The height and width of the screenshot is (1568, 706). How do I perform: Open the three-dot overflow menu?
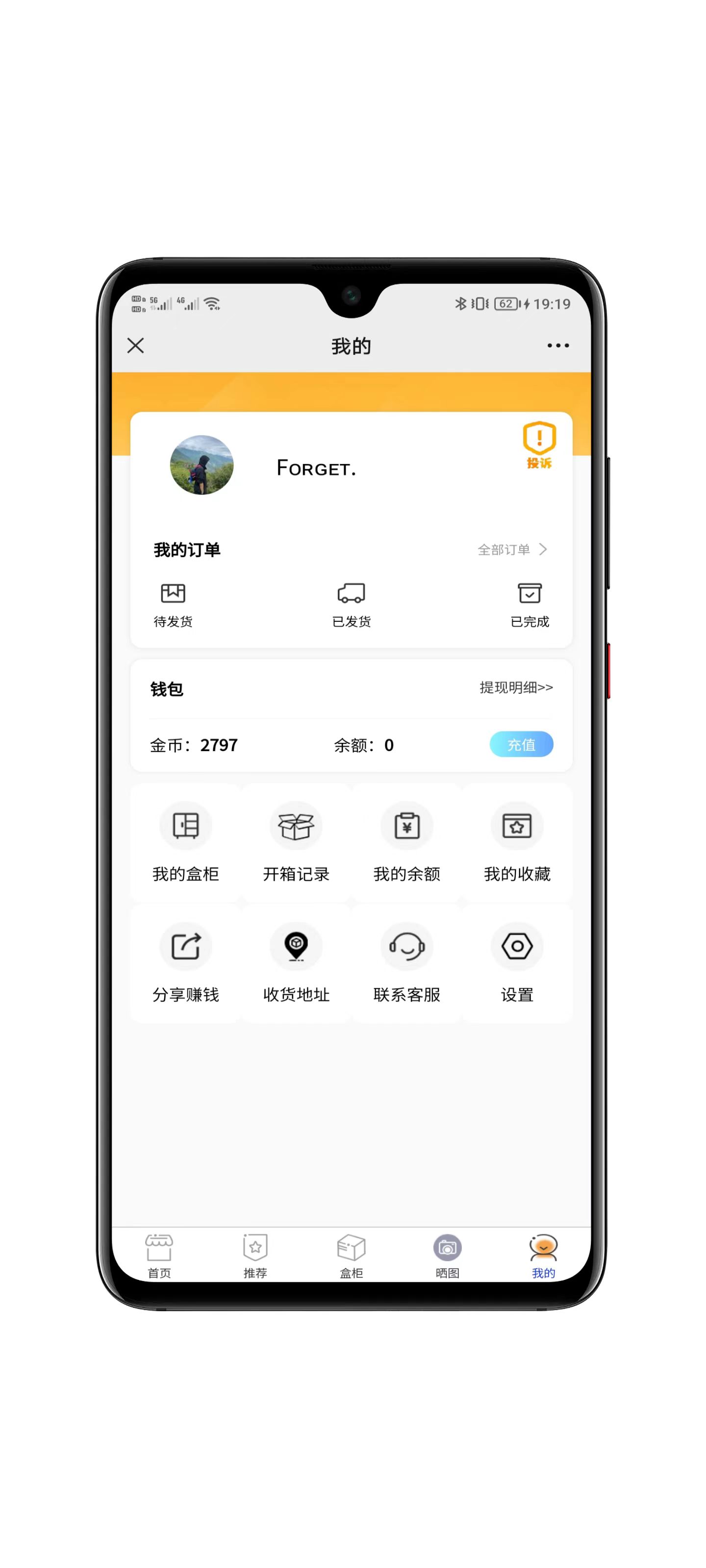click(557, 346)
